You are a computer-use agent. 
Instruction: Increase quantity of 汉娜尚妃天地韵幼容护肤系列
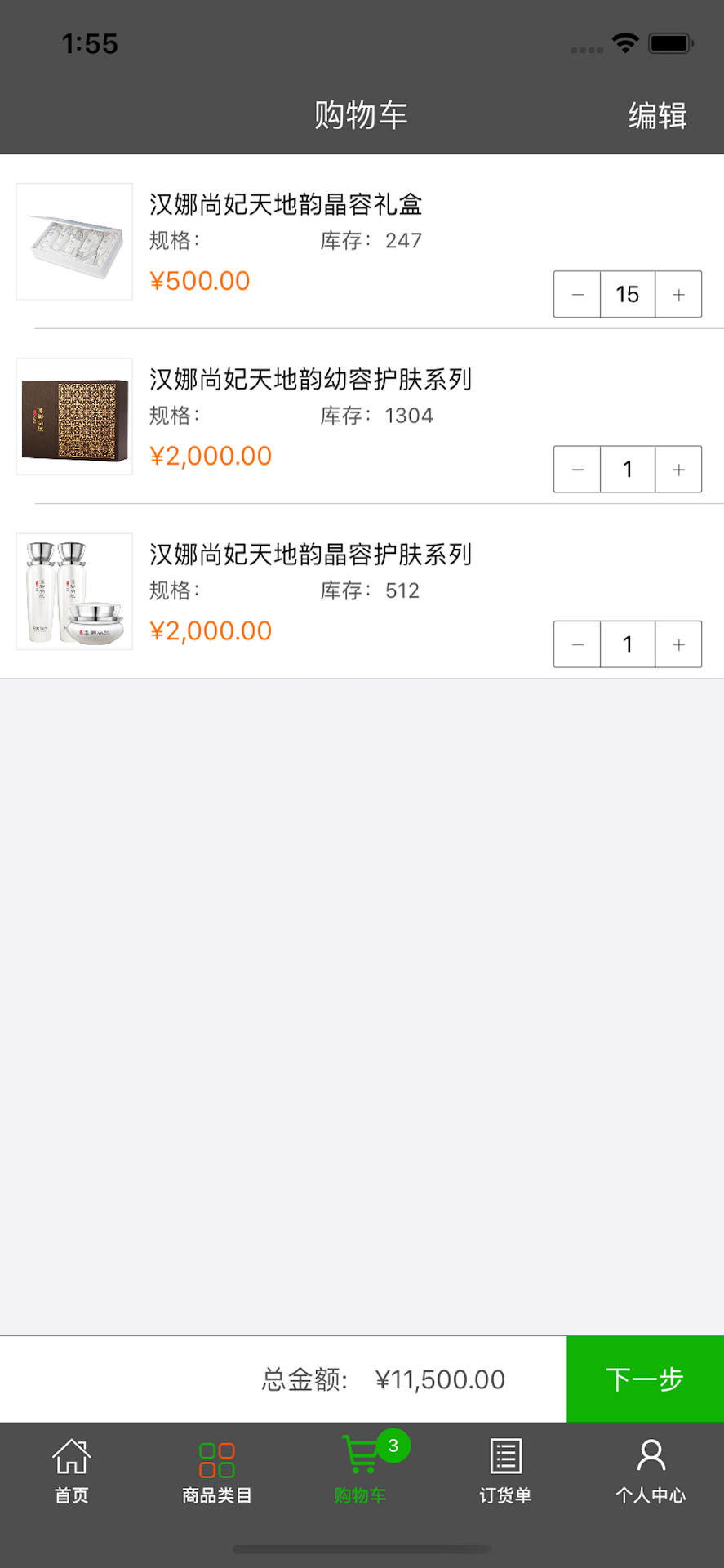(678, 470)
